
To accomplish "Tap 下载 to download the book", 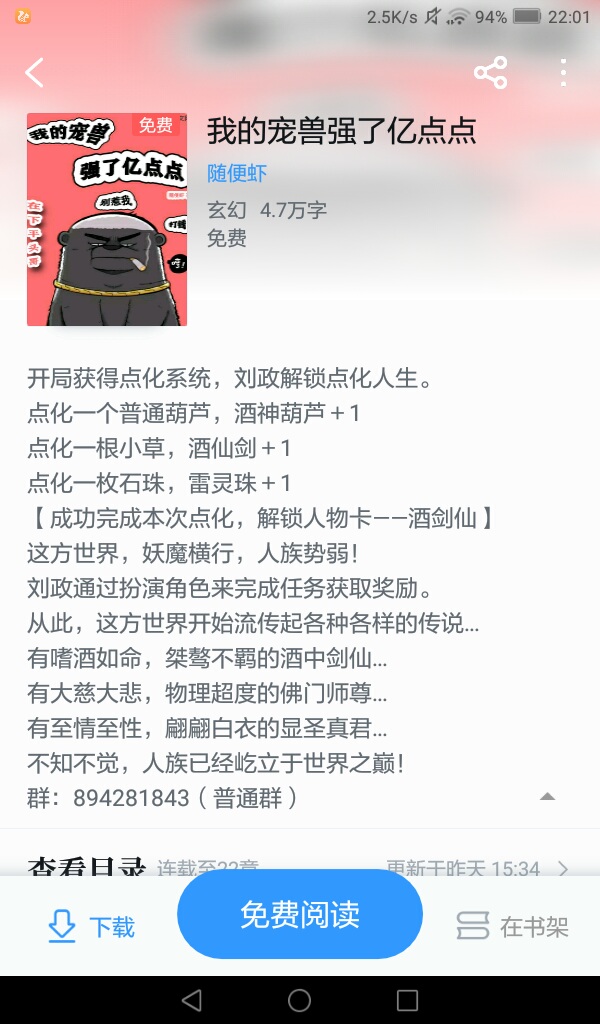I will point(91,927).
